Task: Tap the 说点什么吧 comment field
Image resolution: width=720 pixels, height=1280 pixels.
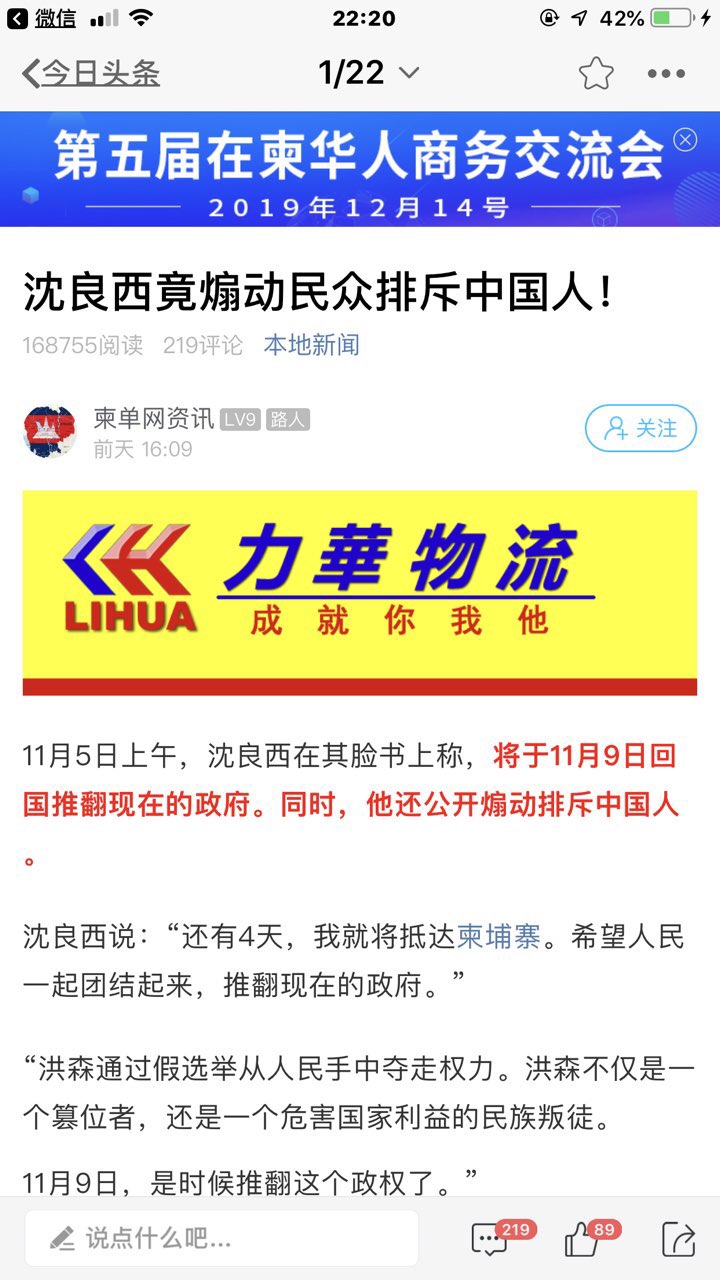Action: click(x=222, y=1239)
